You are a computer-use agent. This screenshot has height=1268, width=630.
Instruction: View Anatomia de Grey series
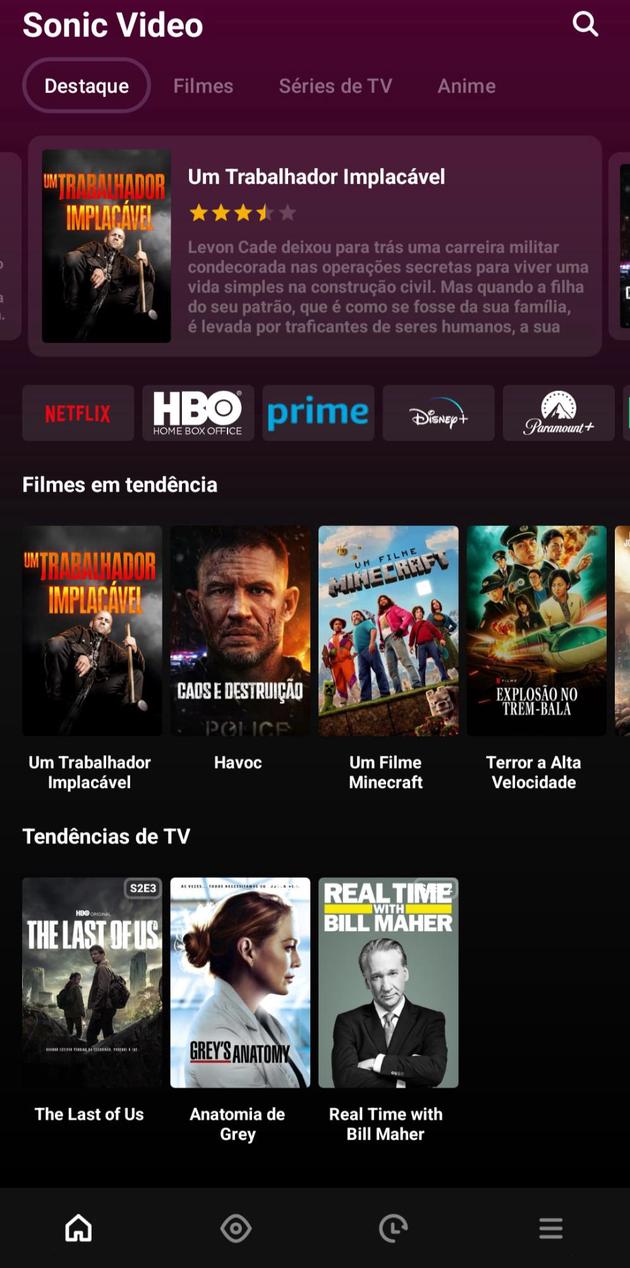pos(240,983)
